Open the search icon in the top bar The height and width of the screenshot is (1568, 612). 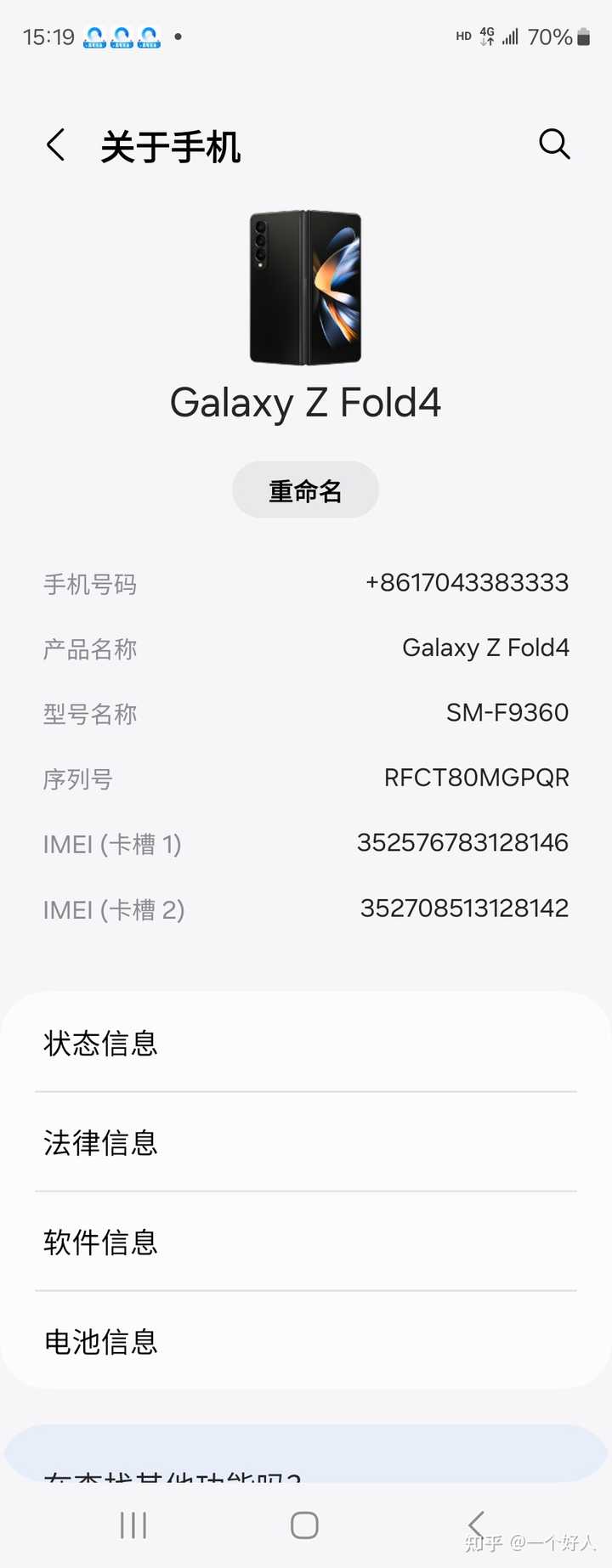click(x=554, y=144)
